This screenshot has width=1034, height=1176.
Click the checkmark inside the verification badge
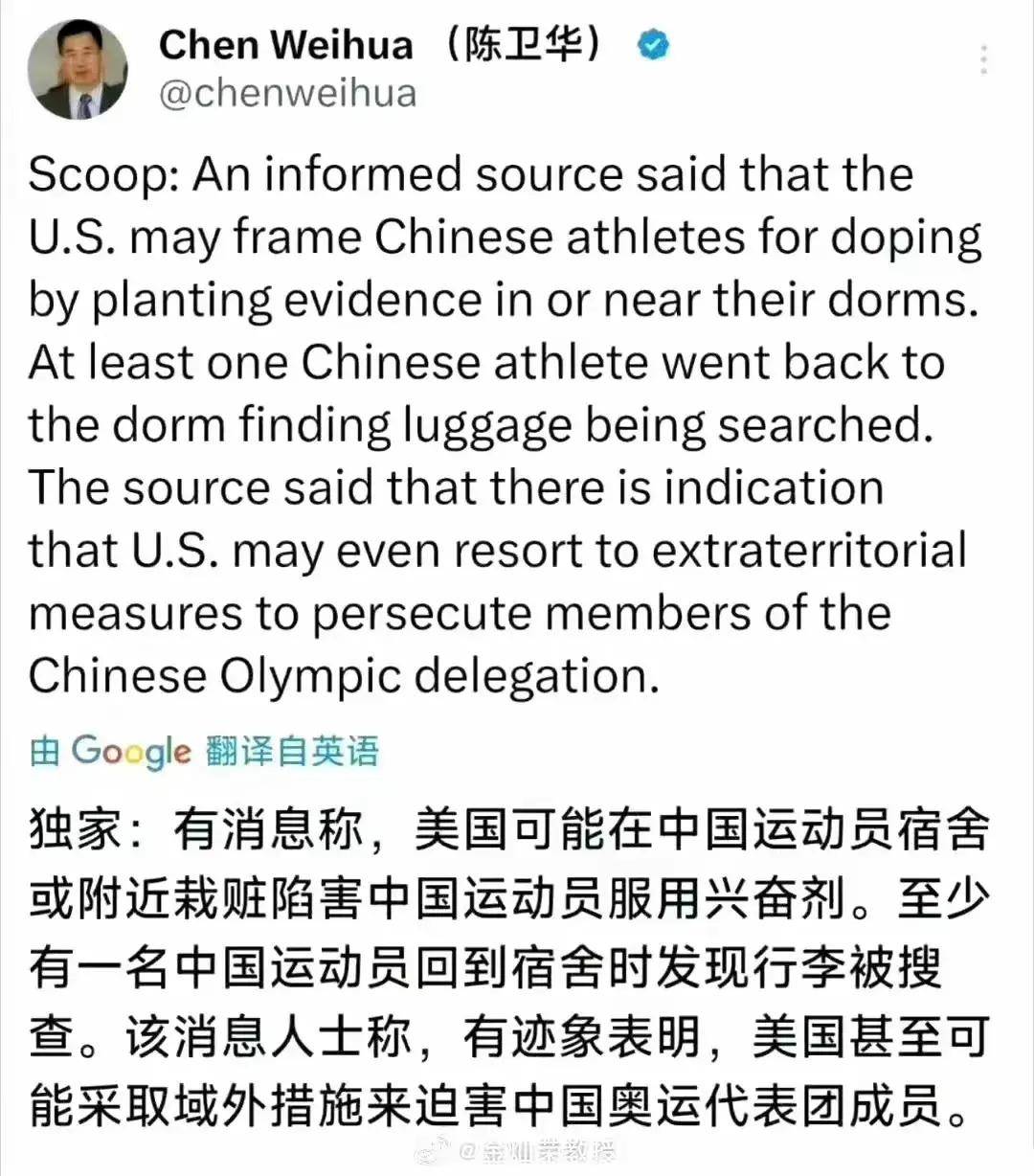[x=653, y=45]
